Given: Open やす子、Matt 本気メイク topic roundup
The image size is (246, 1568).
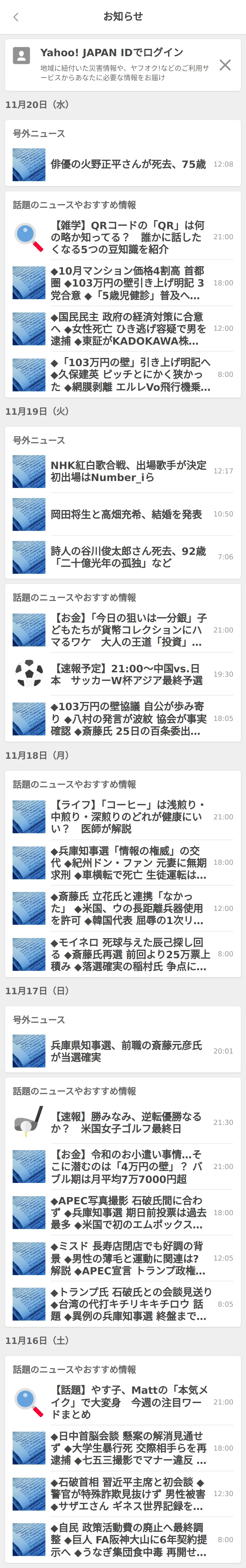Looking at the screenshot, I should point(128,1402).
